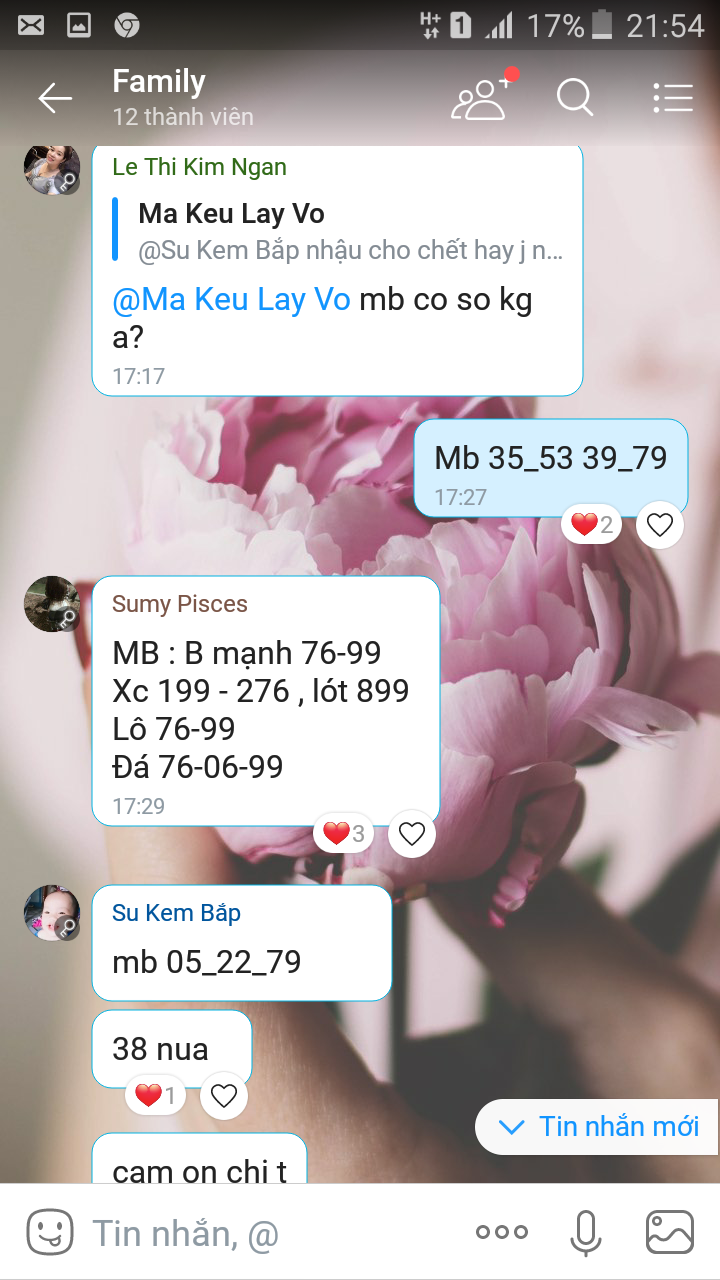Record a voice message
The width and height of the screenshot is (720, 1280).
tap(586, 1232)
